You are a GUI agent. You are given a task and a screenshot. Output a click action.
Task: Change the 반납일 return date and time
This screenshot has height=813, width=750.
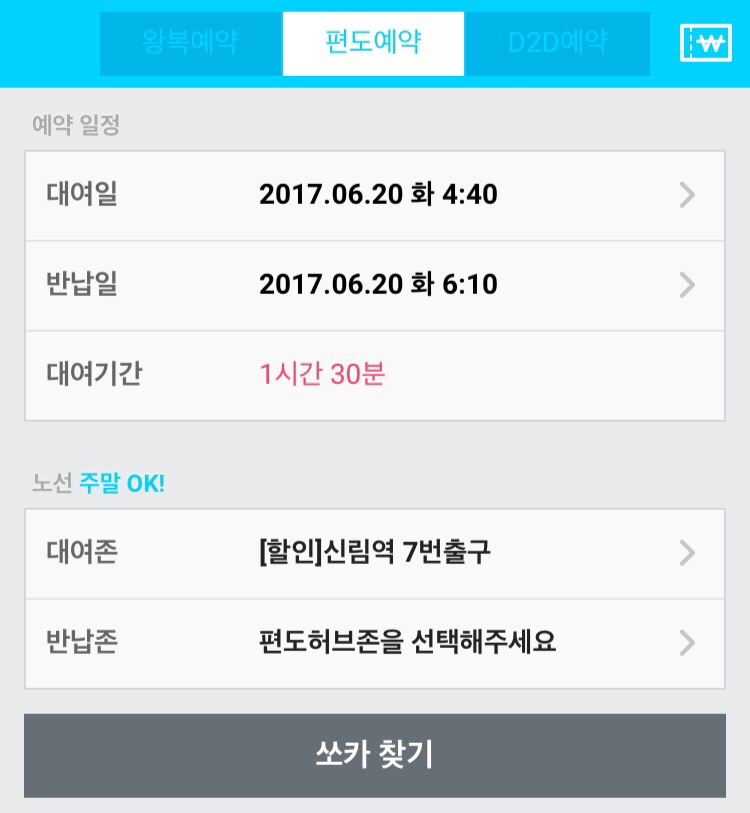tap(375, 285)
